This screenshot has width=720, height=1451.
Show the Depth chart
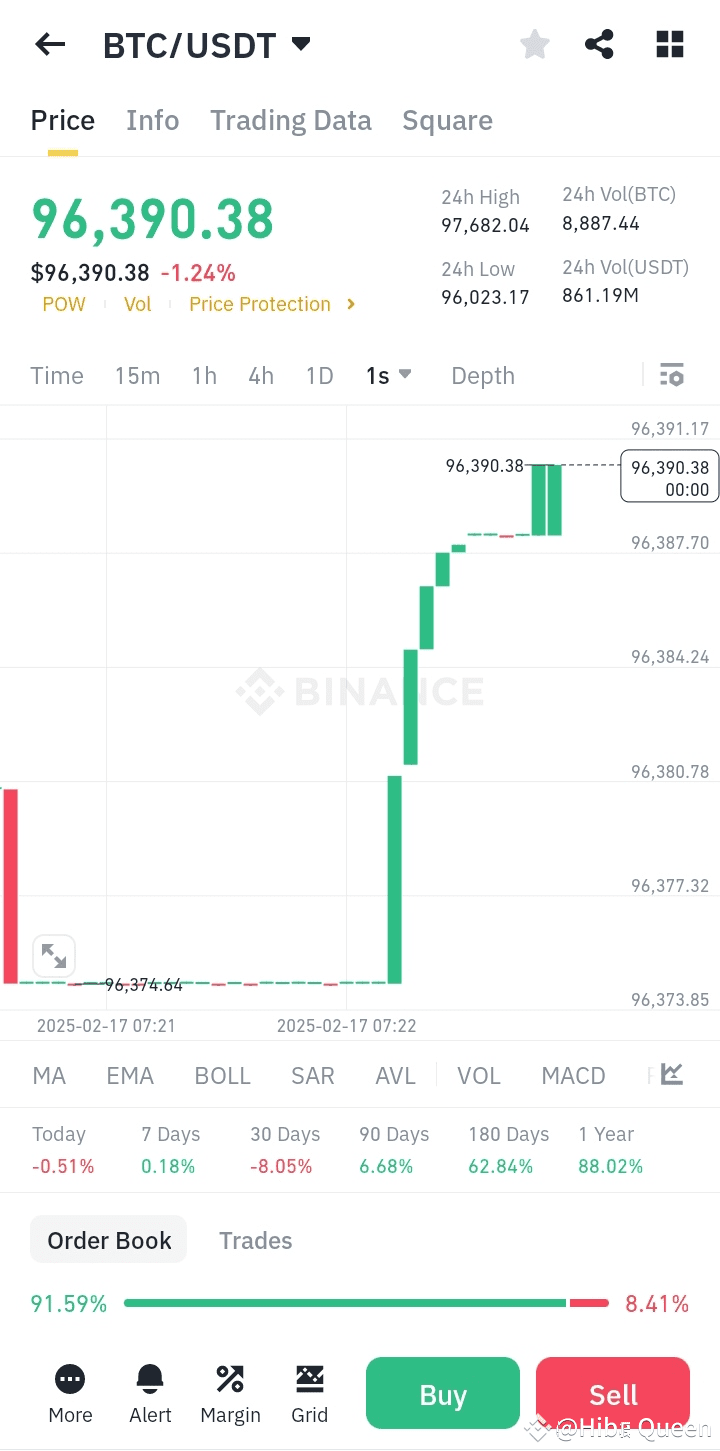coord(483,376)
